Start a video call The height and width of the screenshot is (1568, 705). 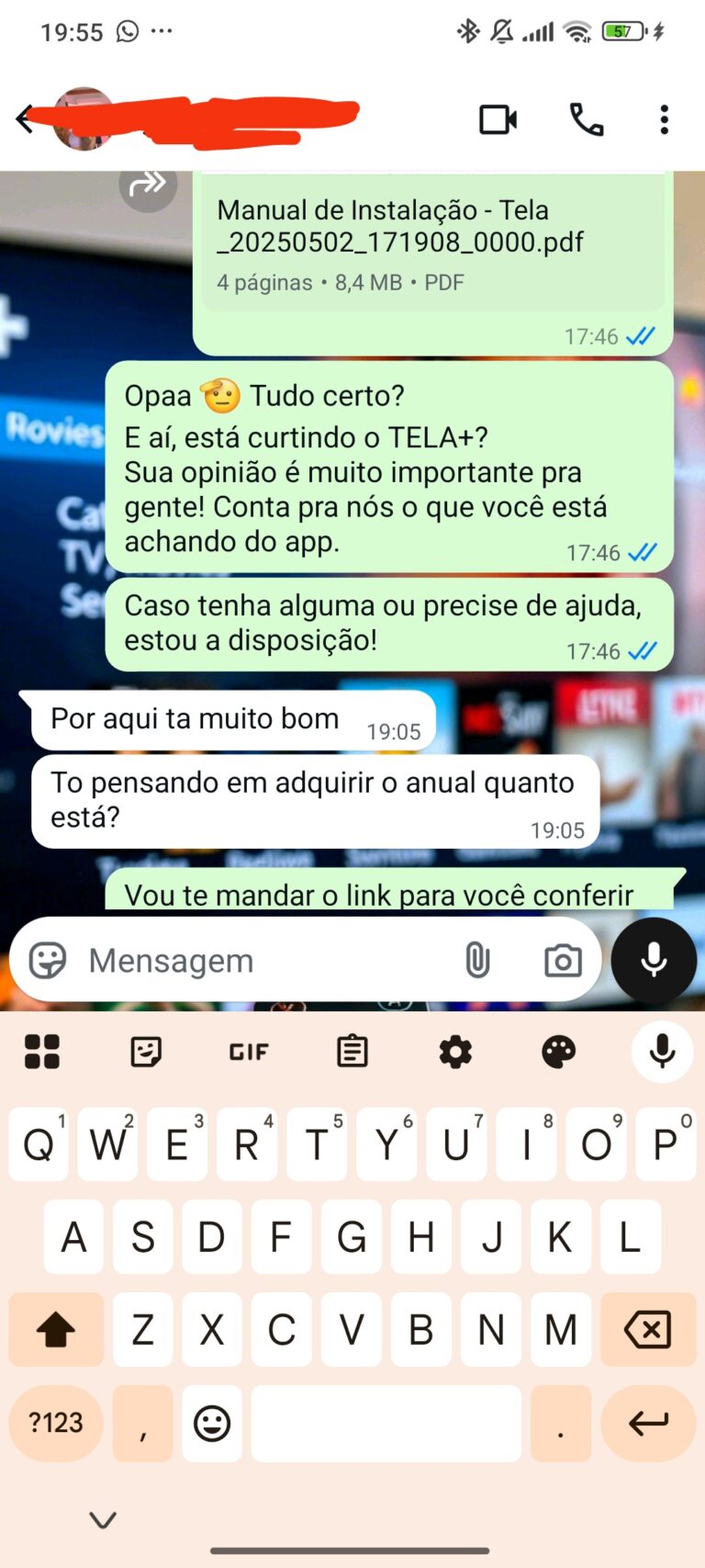tap(498, 119)
